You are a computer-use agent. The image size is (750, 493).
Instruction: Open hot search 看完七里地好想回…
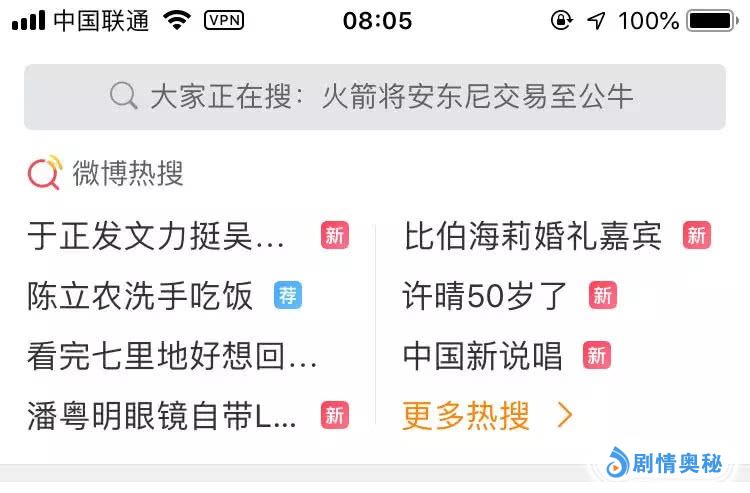[x=172, y=356]
